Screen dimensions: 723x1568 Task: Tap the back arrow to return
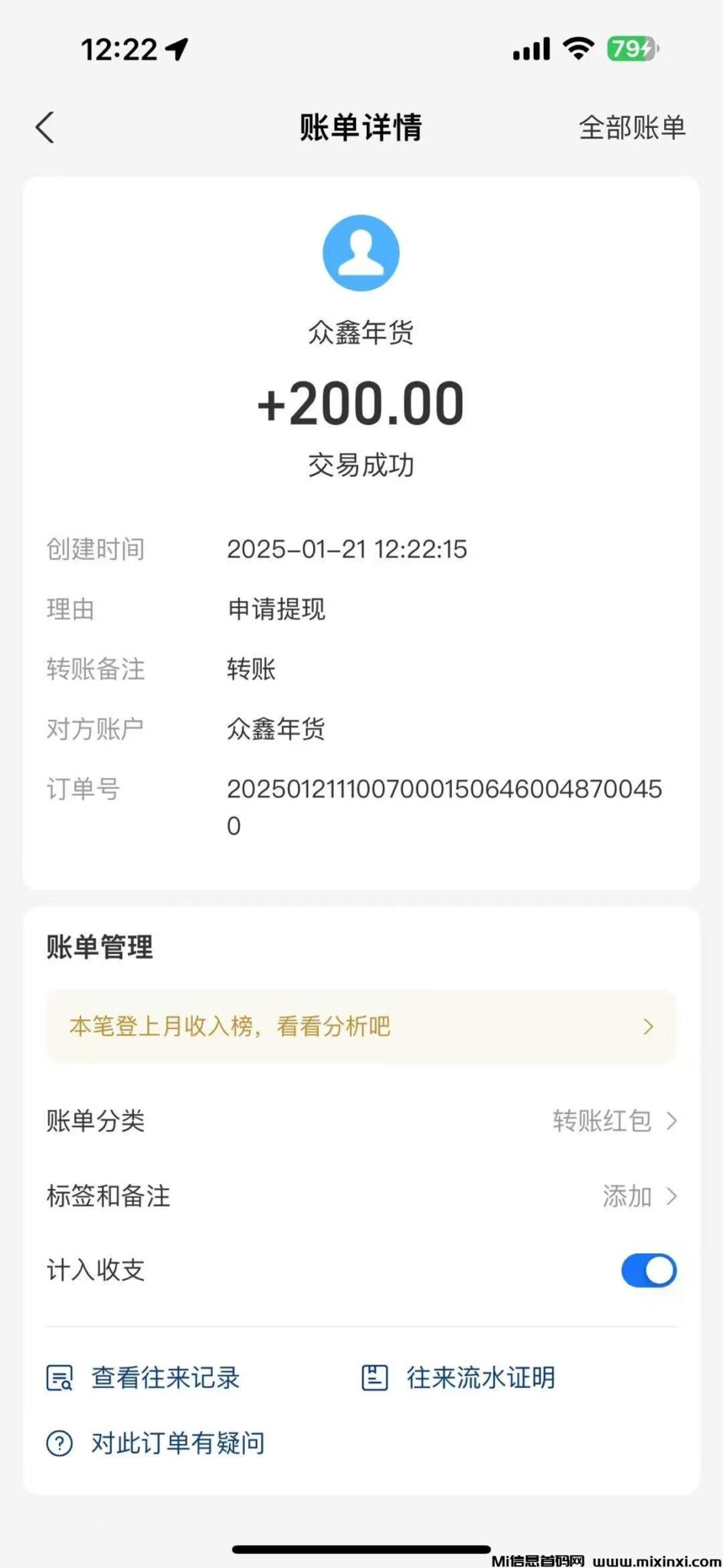45,127
